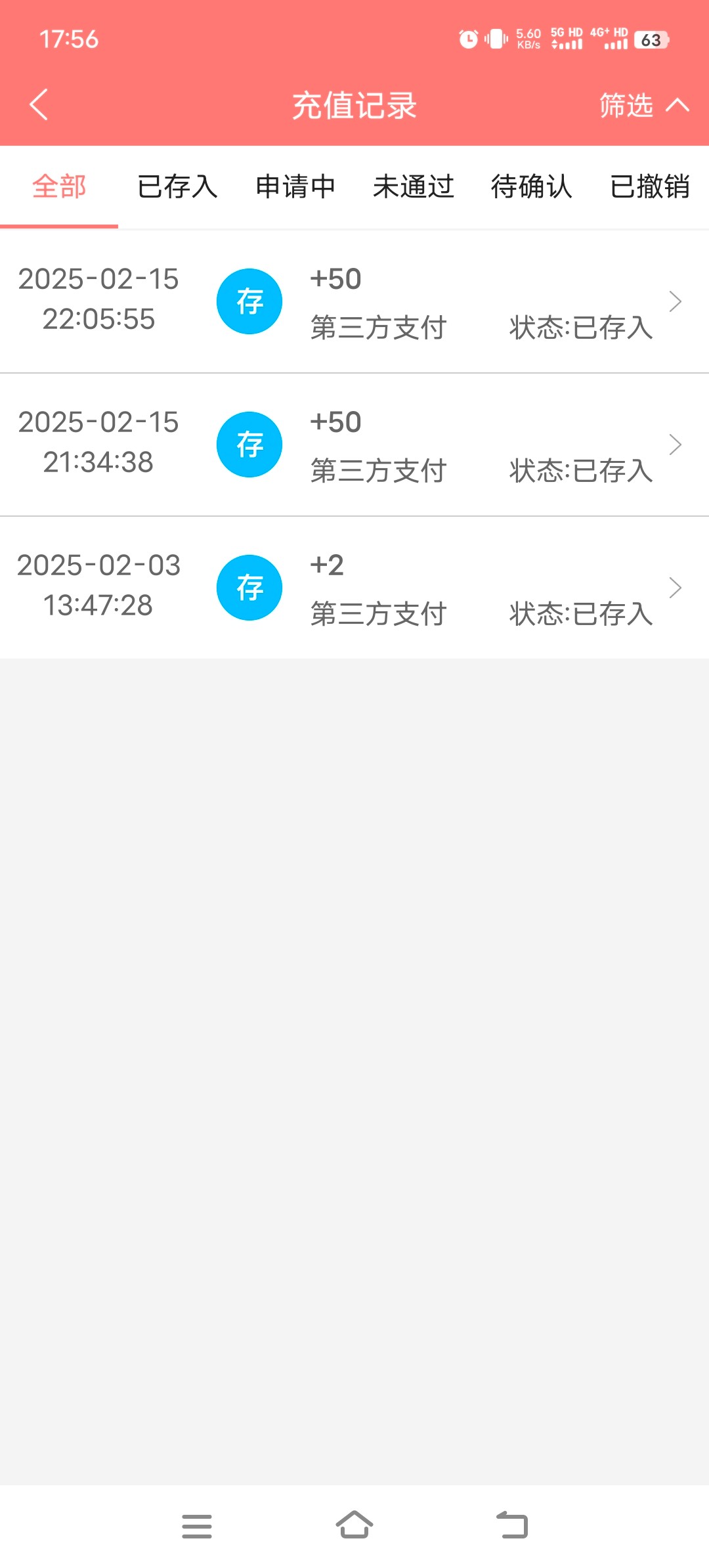Switch to the 未通过 tab

414,187
